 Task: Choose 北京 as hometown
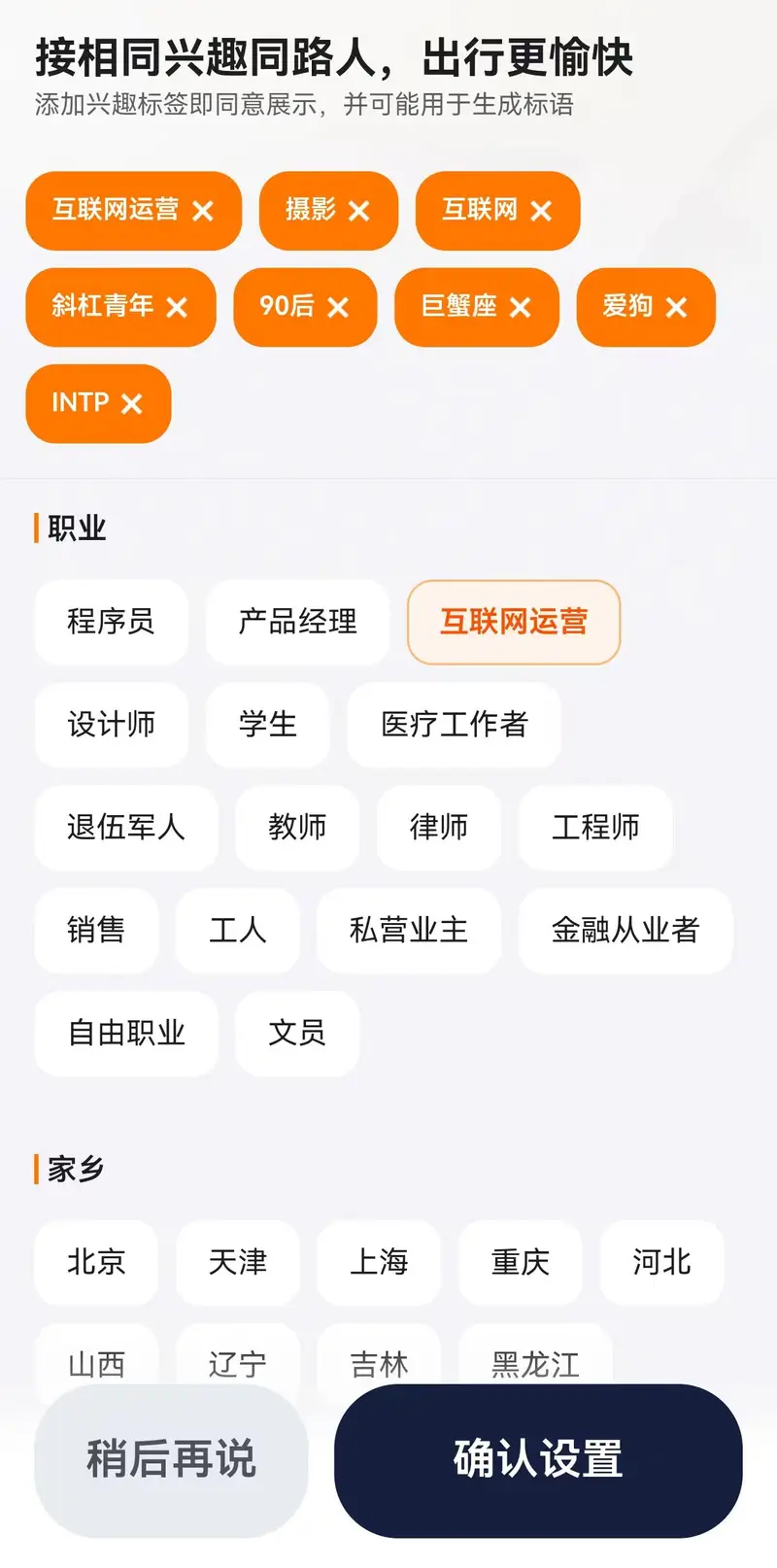tap(96, 1262)
